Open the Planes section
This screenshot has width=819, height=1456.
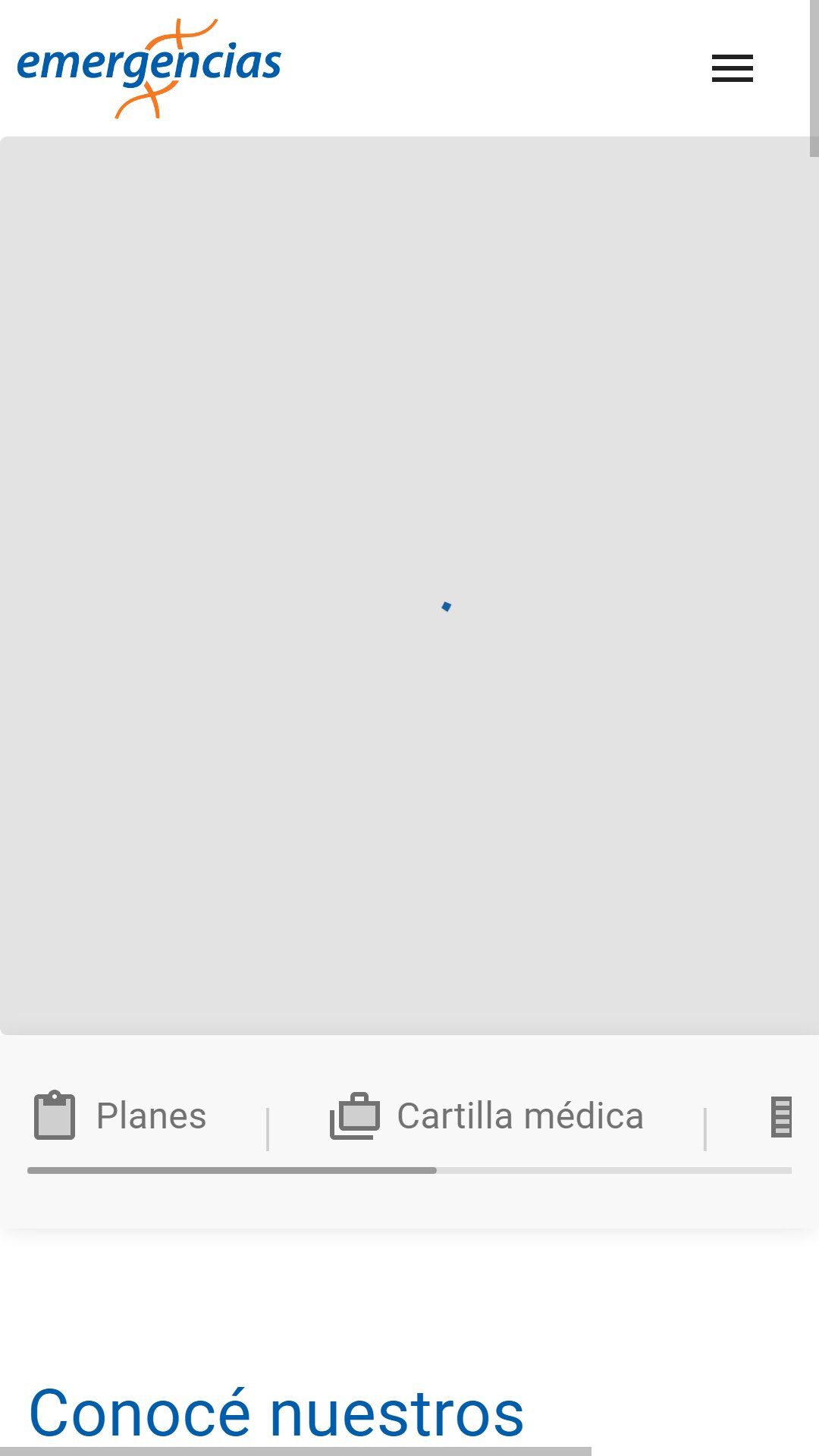point(121,1116)
